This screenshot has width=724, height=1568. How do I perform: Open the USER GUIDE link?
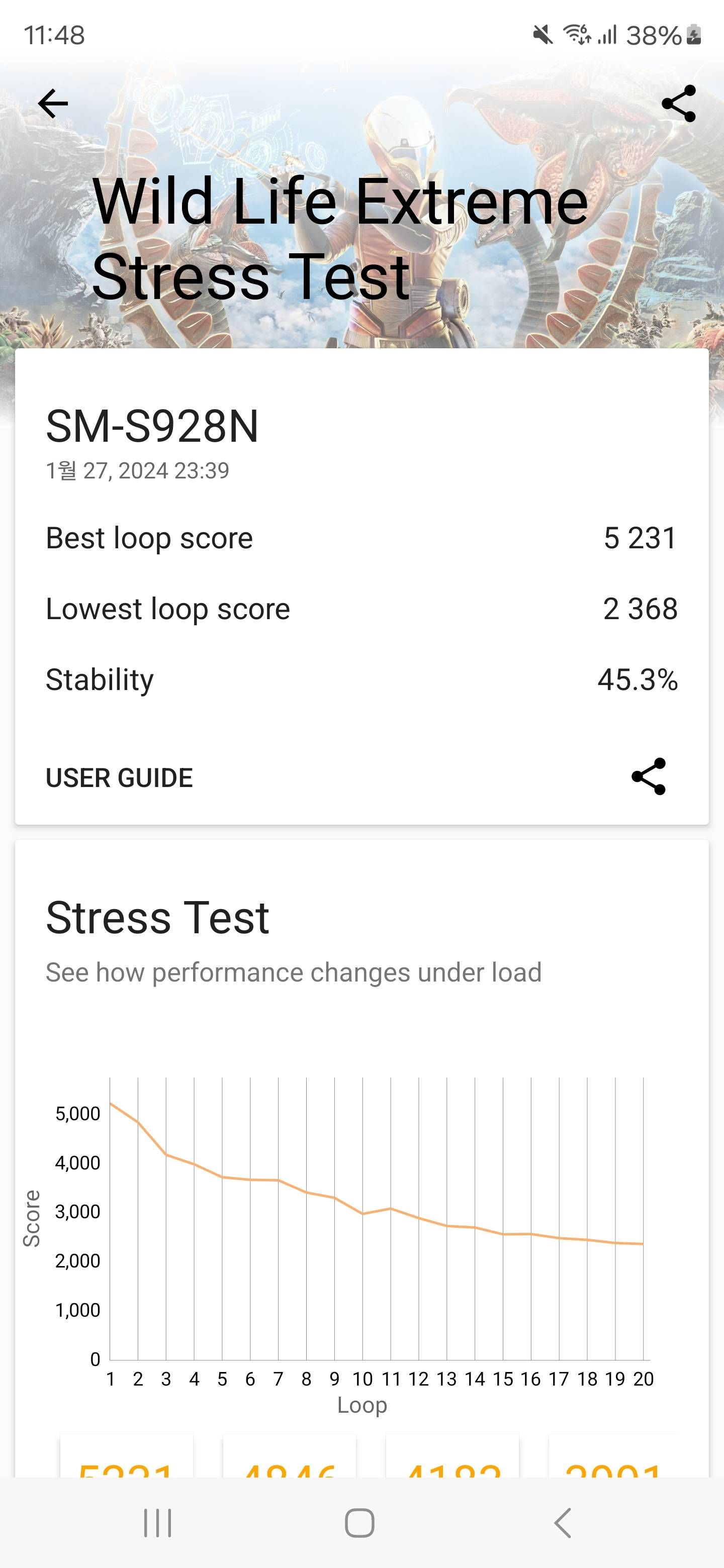(x=119, y=777)
